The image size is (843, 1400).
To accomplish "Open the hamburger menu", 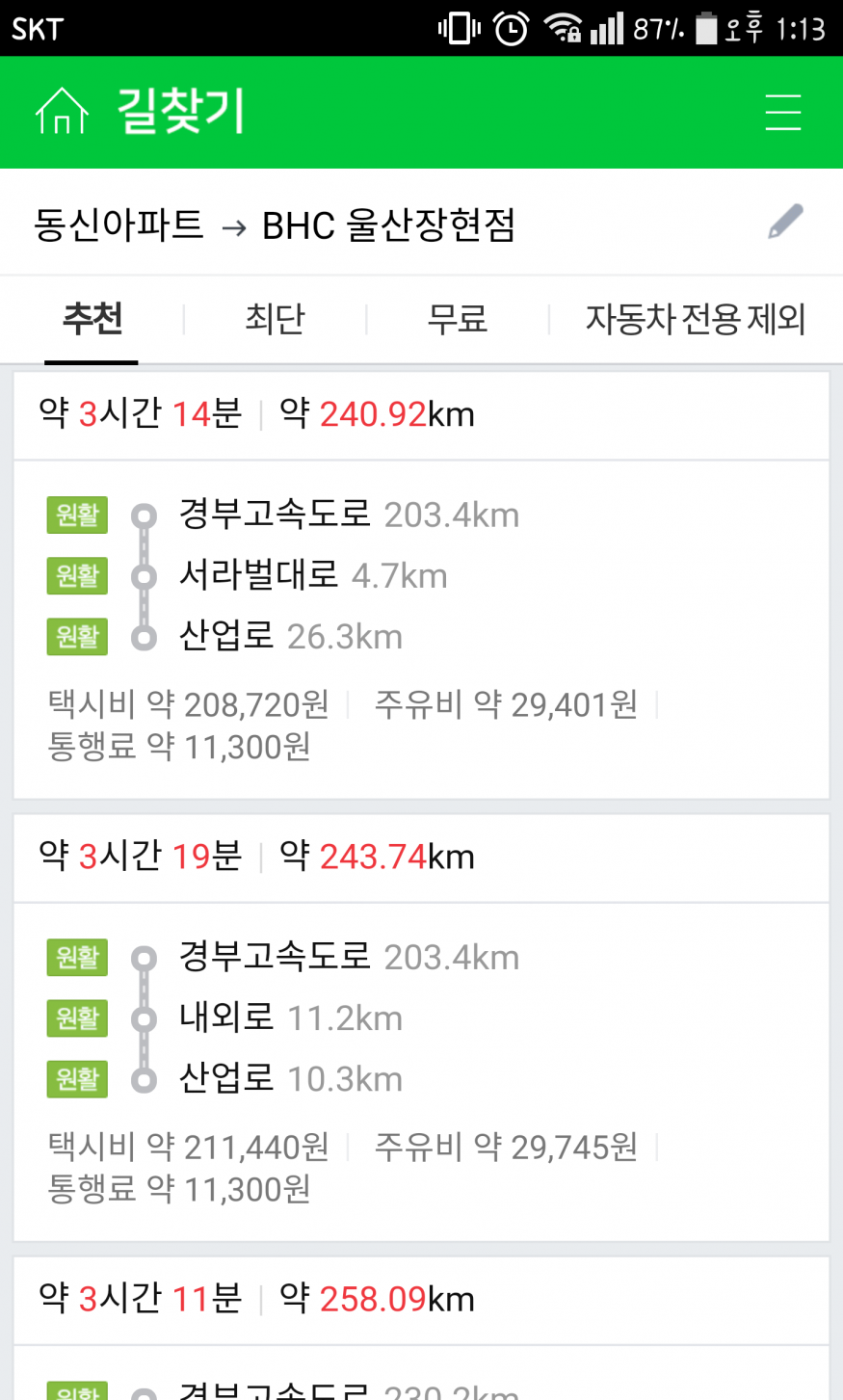I will 782,113.
